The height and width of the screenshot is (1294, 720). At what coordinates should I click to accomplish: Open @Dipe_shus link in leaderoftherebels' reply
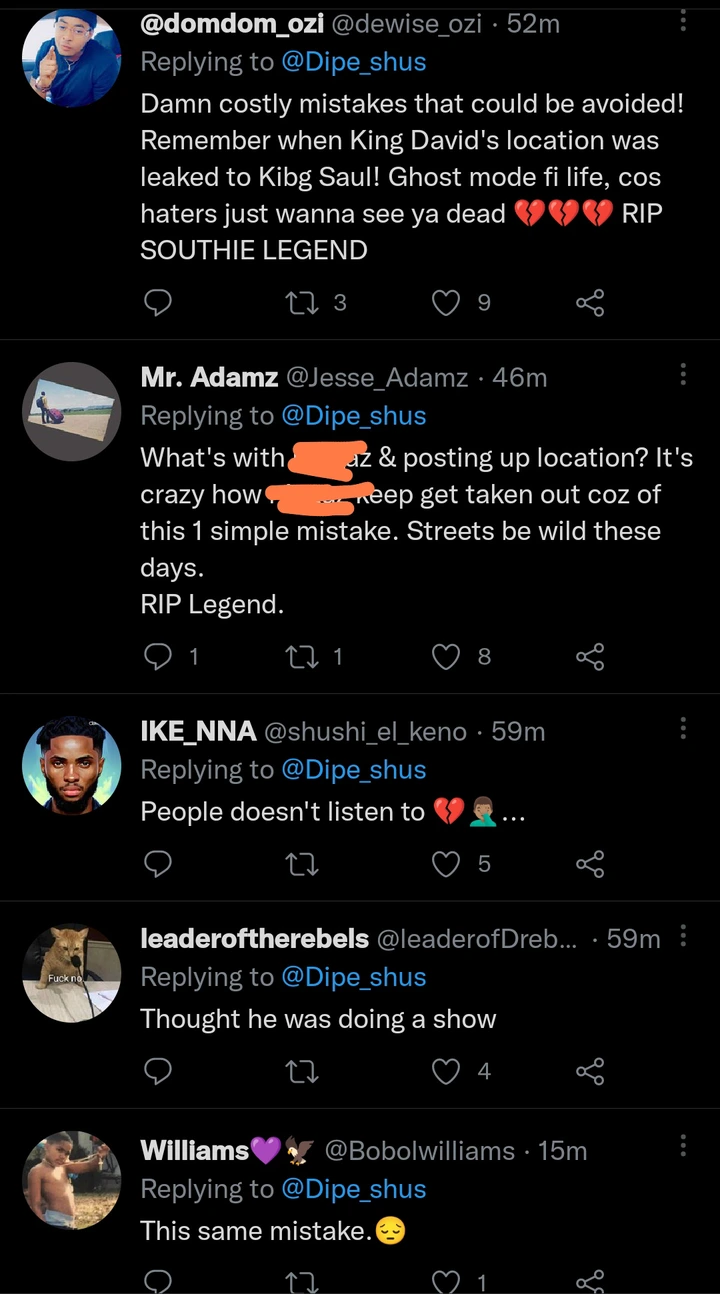tap(354, 977)
